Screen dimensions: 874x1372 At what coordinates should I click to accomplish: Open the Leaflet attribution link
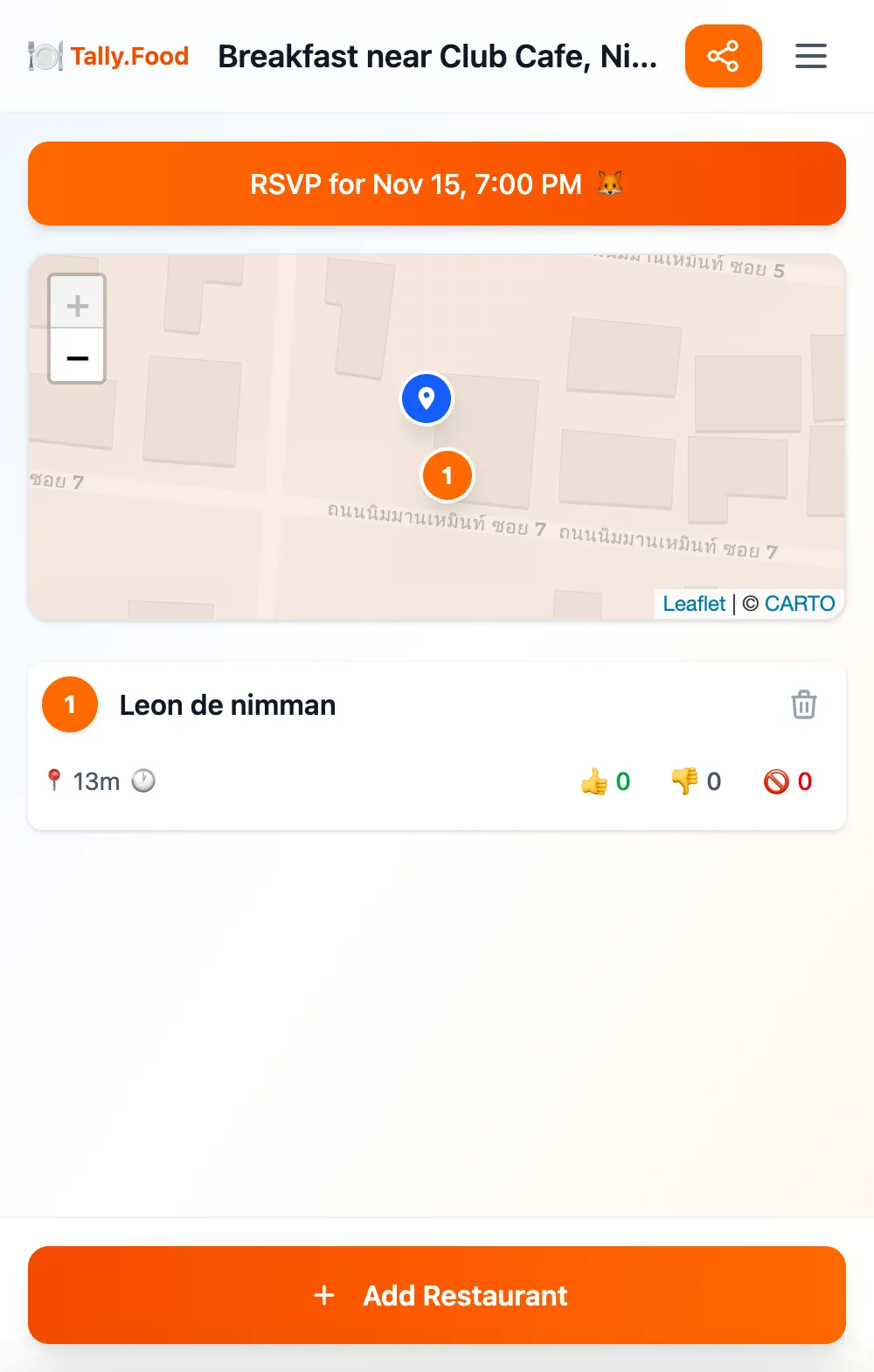coord(694,604)
